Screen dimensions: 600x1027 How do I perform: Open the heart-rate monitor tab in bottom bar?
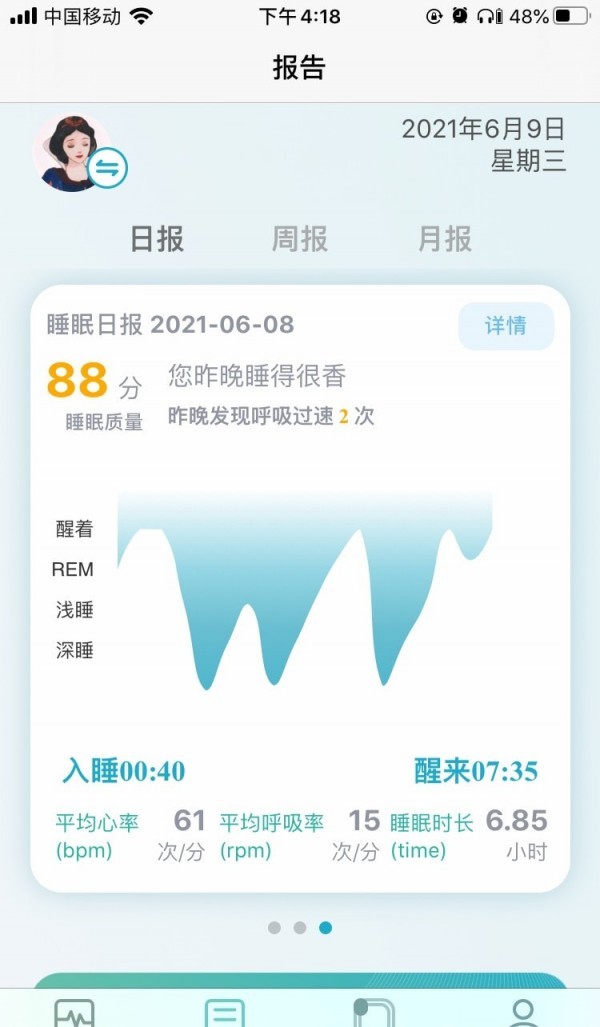75,1010
